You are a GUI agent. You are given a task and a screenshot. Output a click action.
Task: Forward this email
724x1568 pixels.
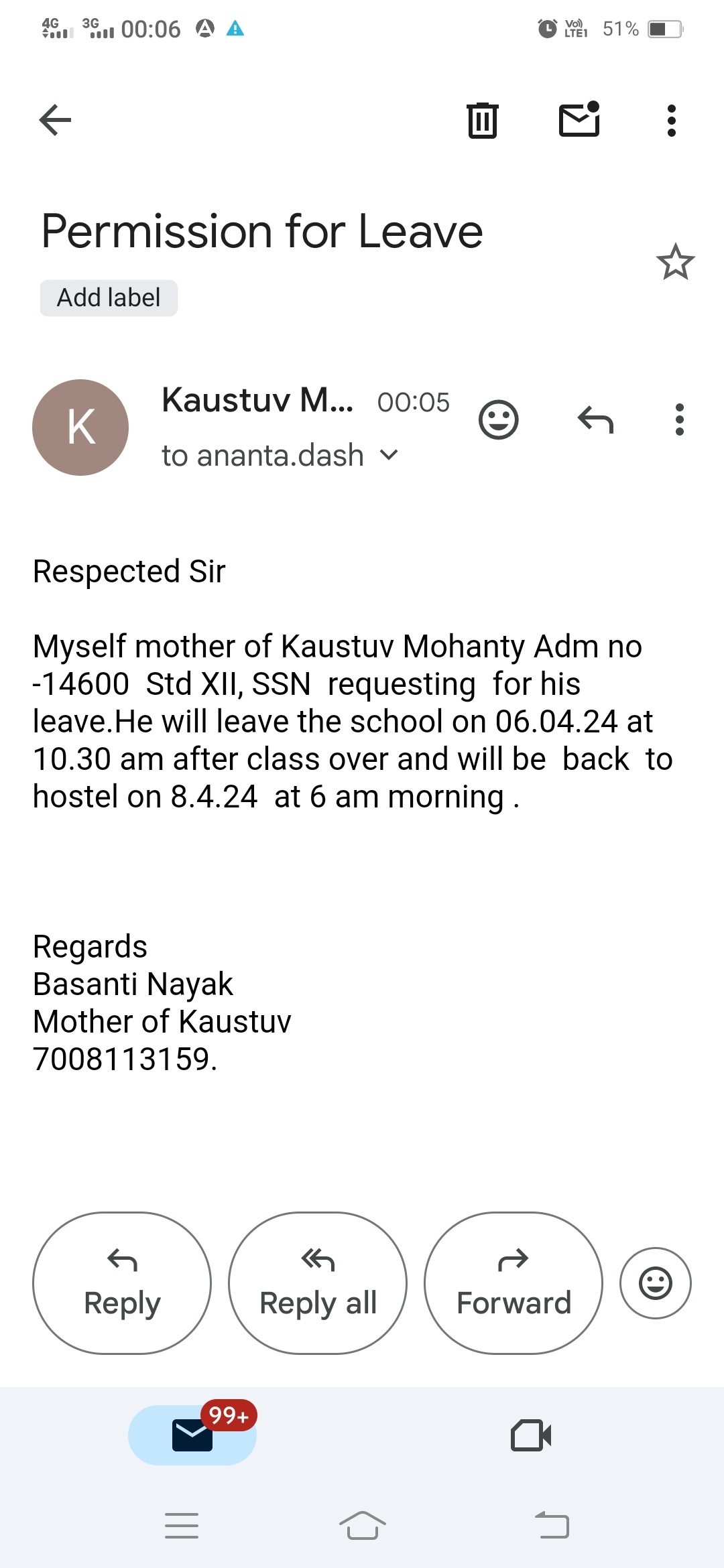click(x=514, y=1283)
